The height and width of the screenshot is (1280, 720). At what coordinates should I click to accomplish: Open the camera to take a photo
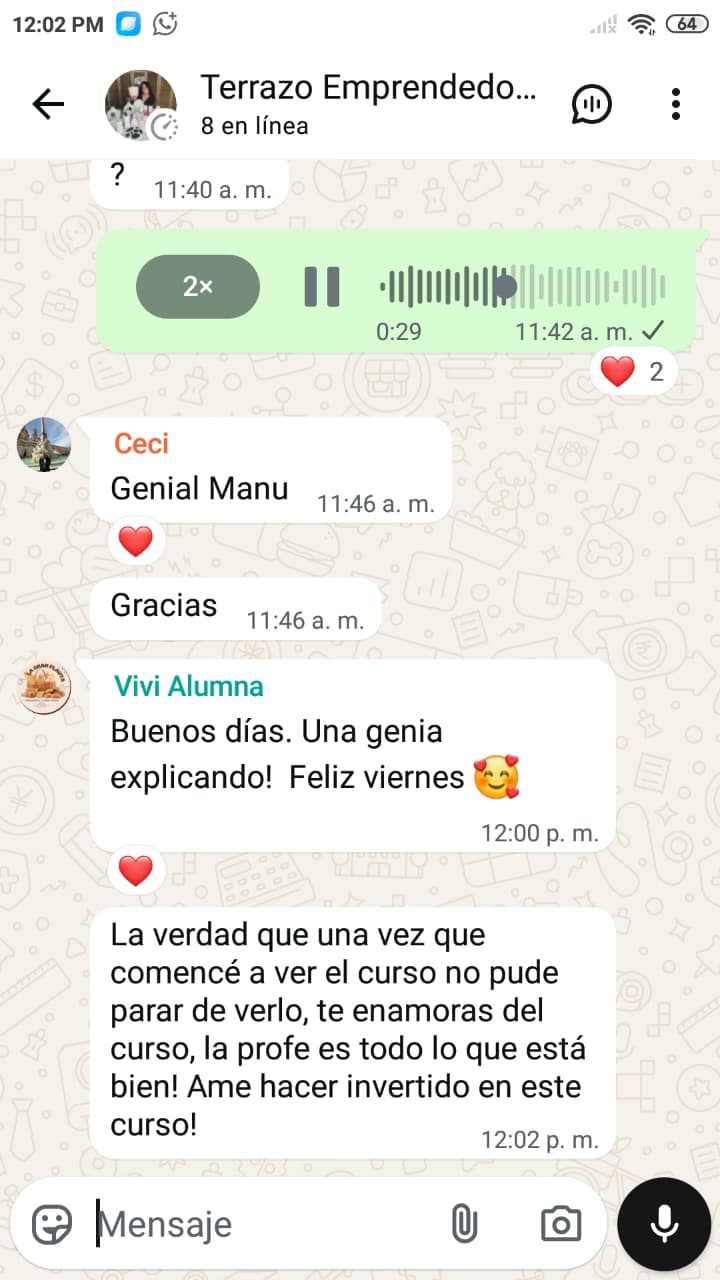pos(561,1223)
